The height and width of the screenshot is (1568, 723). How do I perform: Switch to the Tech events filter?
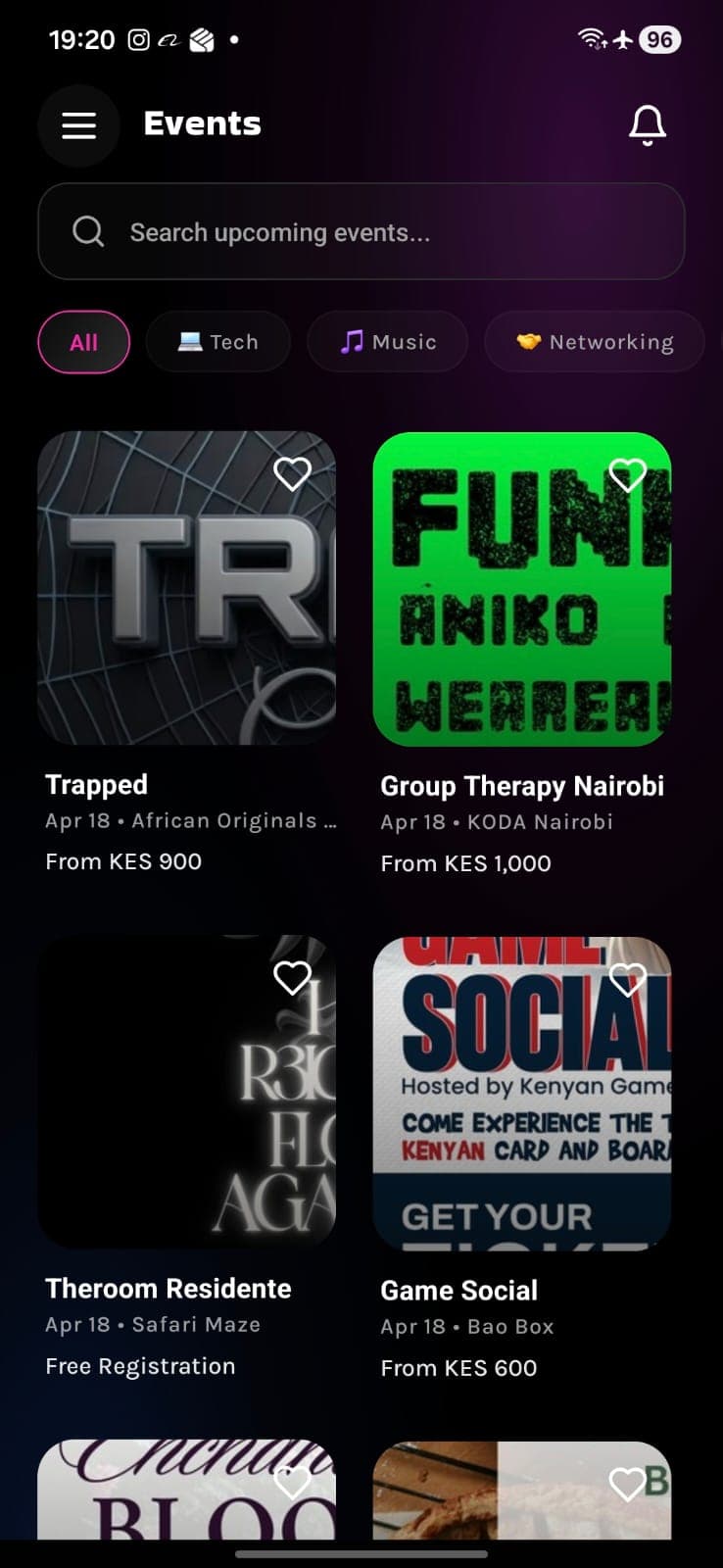tap(217, 341)
